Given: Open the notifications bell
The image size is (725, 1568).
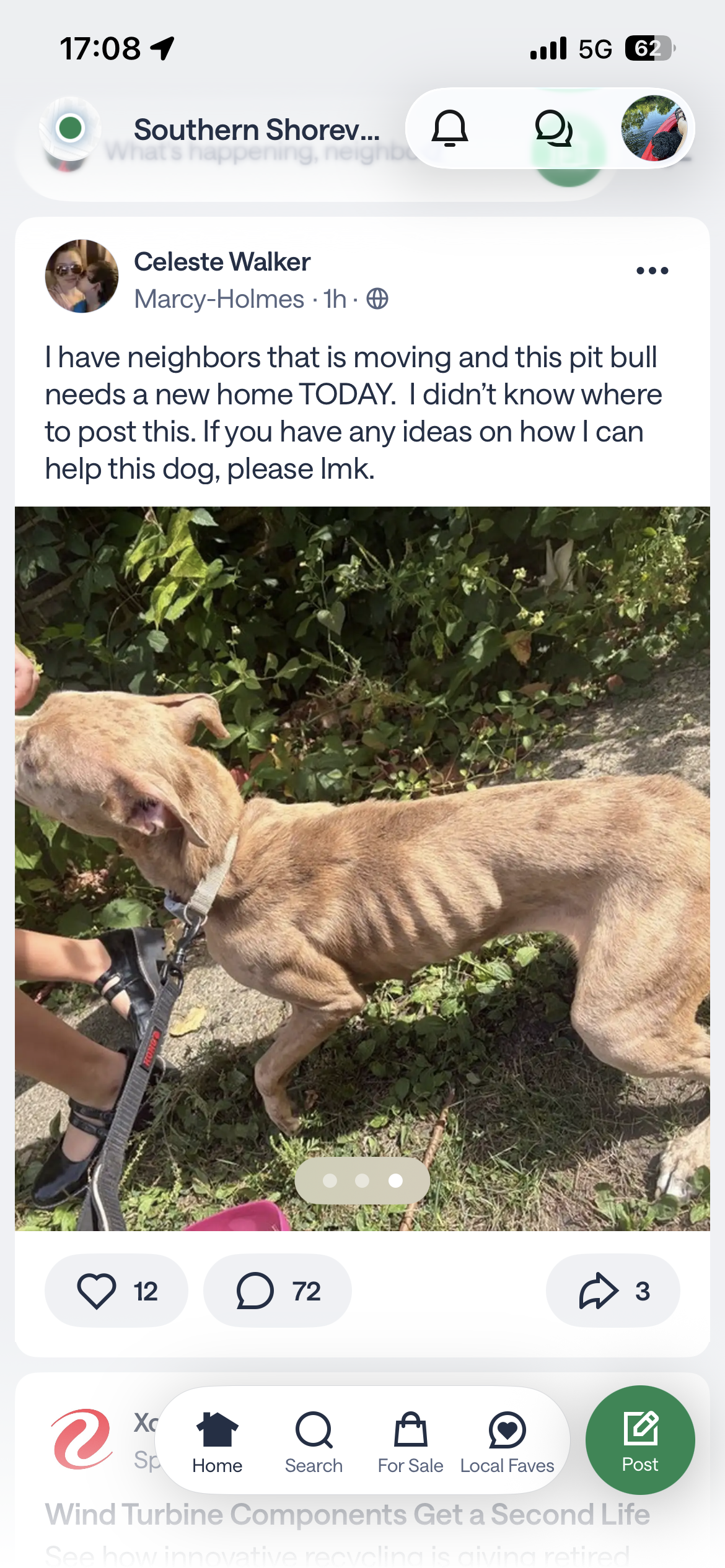Looking at the screenshot, I should (449, 128).
